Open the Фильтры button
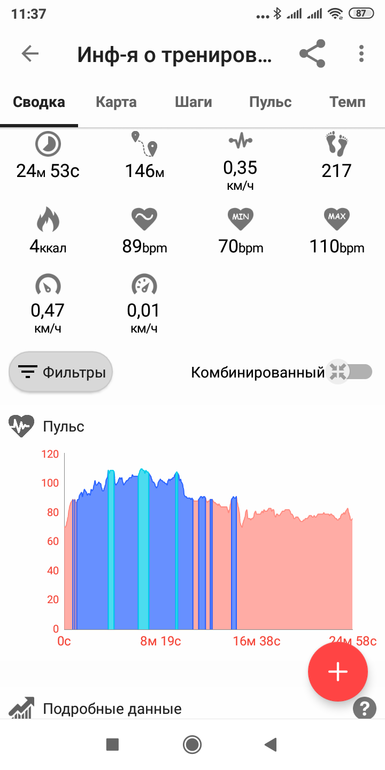The width and height of the screenshot is (385, 770). 61,372
